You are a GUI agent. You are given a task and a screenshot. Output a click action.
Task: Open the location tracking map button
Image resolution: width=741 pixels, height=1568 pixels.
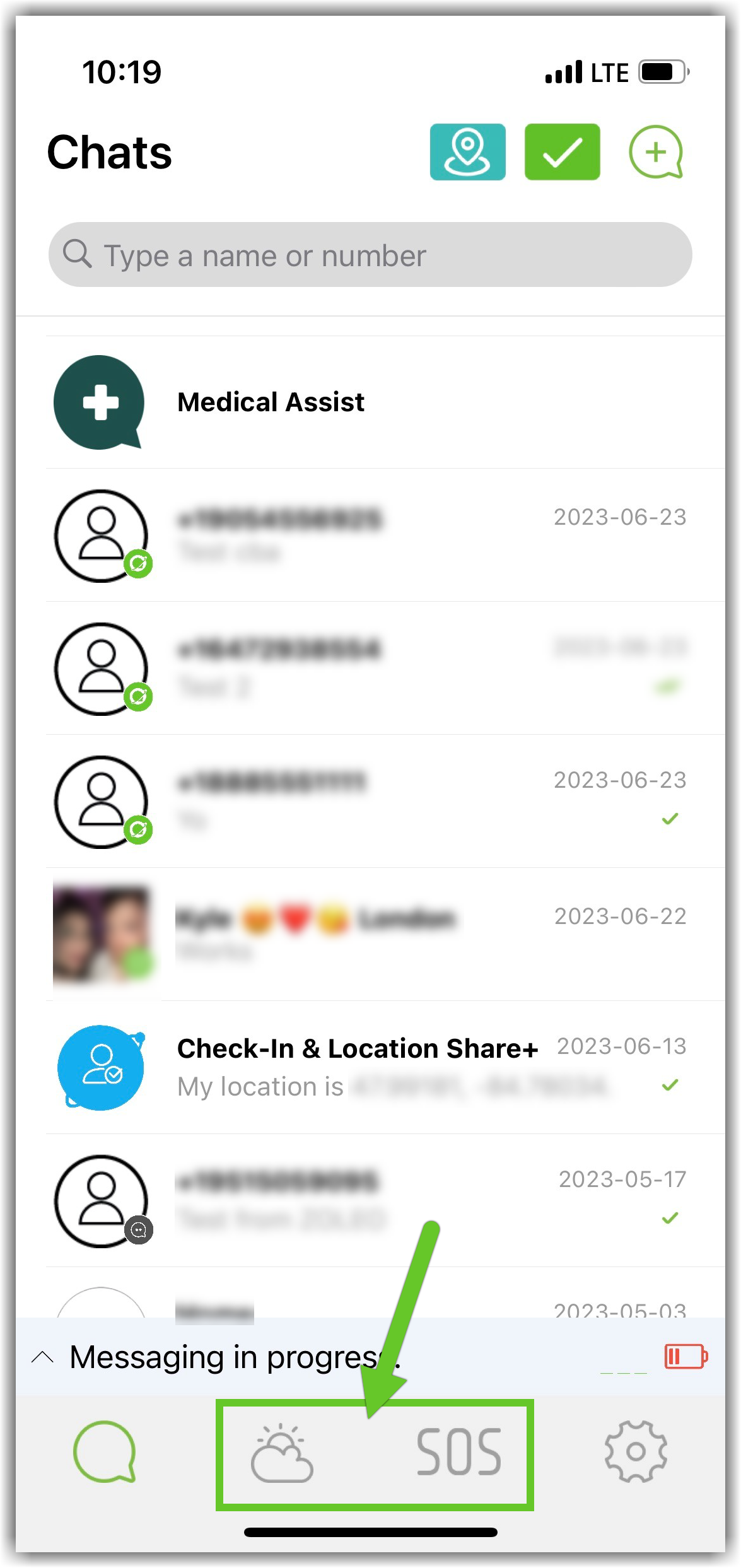(467, 152)
